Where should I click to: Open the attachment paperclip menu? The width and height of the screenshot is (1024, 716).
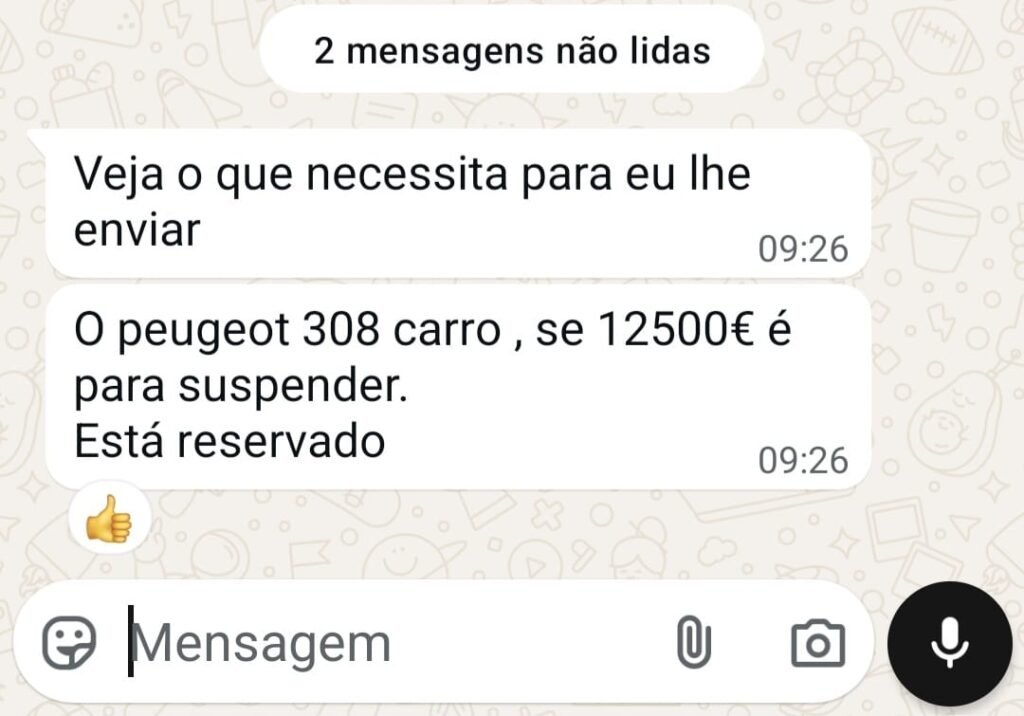(693, 642)
